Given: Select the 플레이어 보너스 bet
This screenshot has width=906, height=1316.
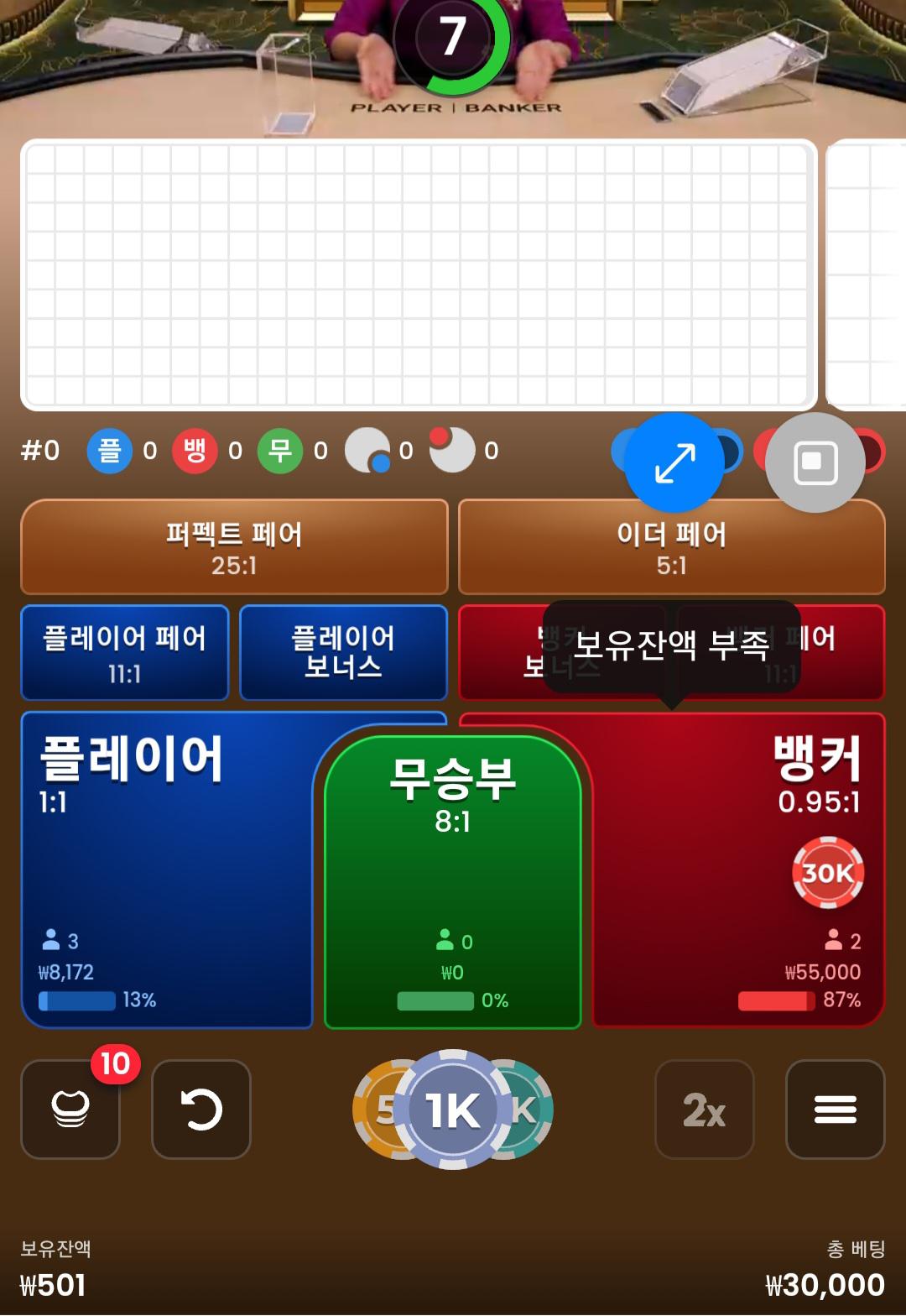Looking at the screenshot, I should (343, 653).
